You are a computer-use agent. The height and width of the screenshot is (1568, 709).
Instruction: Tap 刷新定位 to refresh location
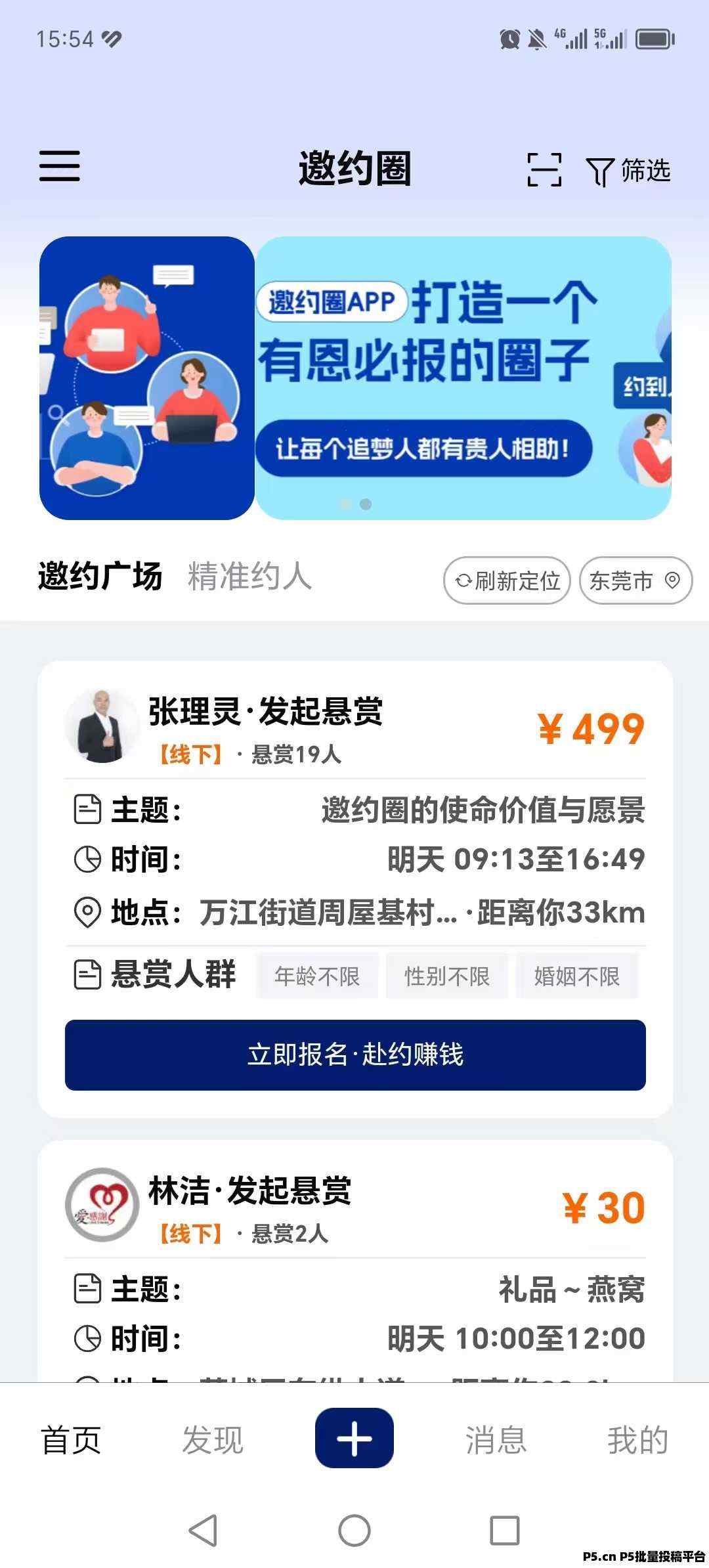(507, 580)
